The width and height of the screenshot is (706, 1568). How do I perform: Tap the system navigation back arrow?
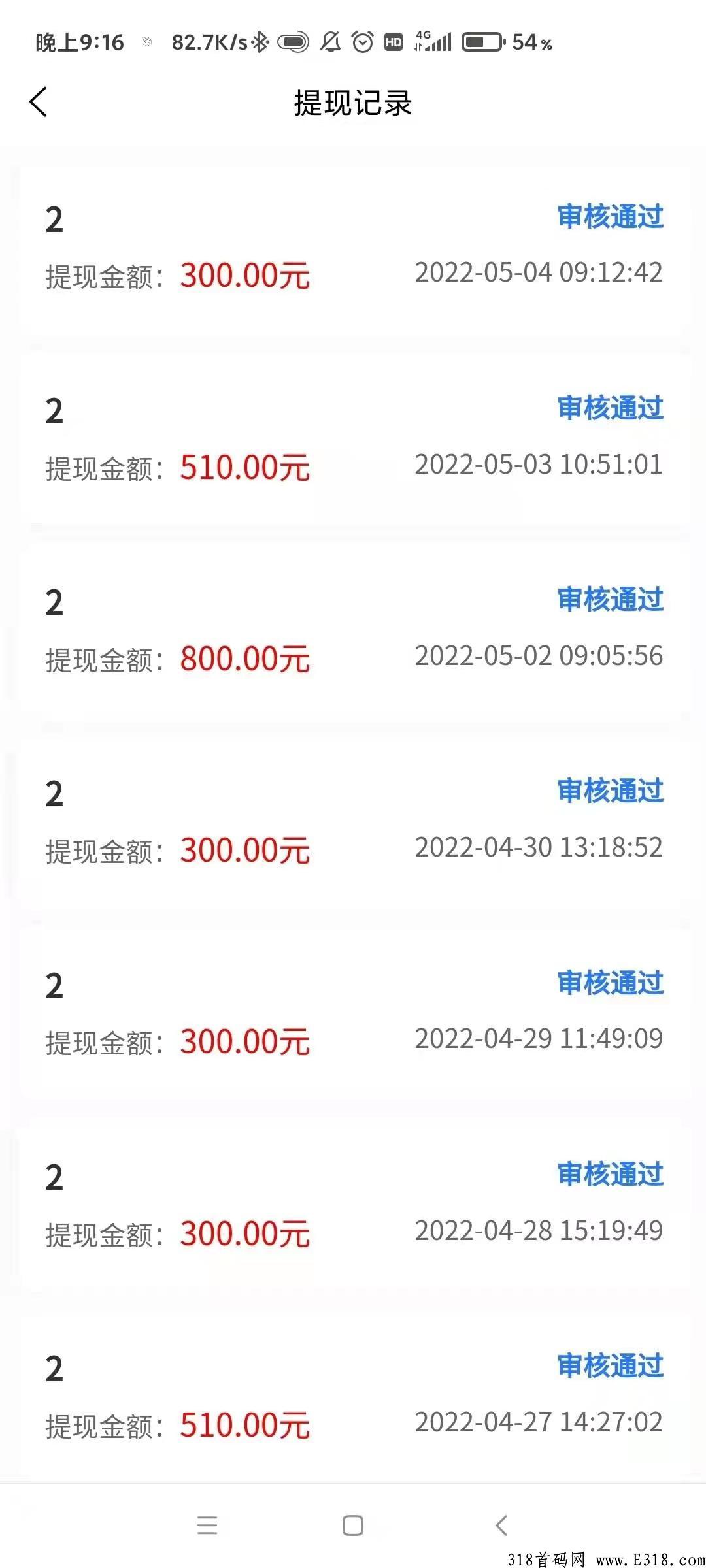point(501,1526)
